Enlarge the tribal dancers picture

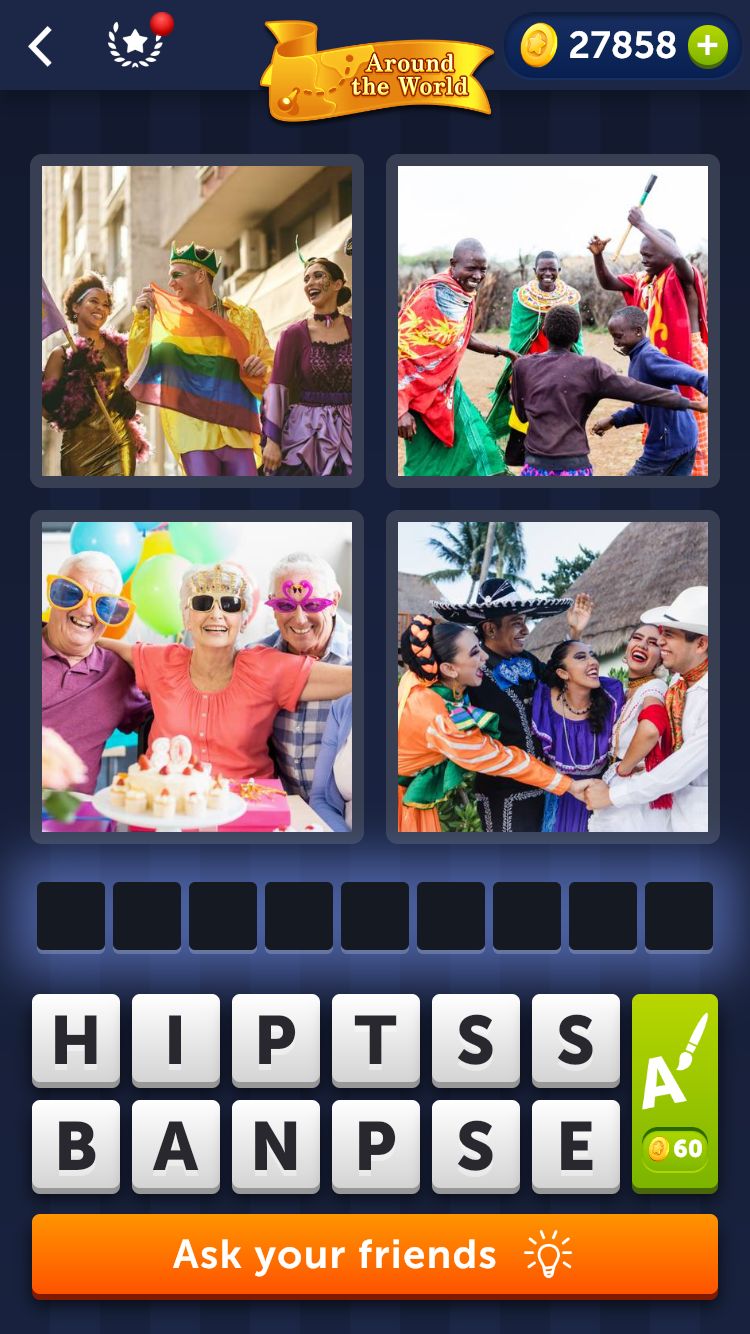point(553,321)
